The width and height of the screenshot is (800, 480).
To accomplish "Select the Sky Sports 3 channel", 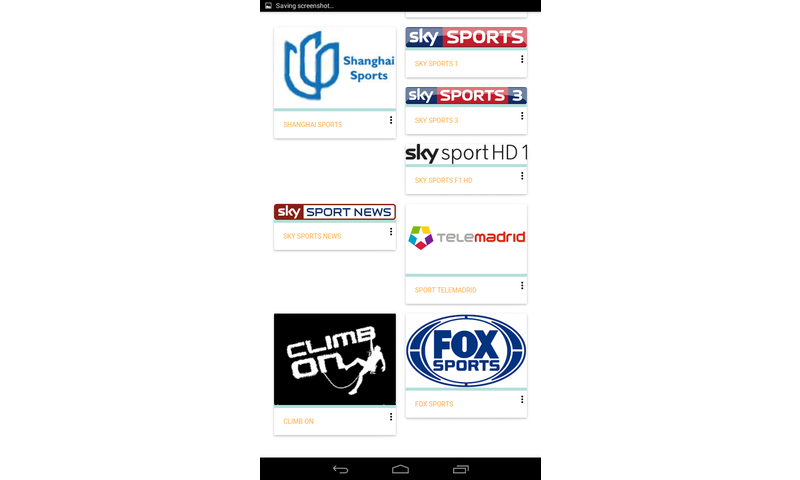I will click(466, 96).
